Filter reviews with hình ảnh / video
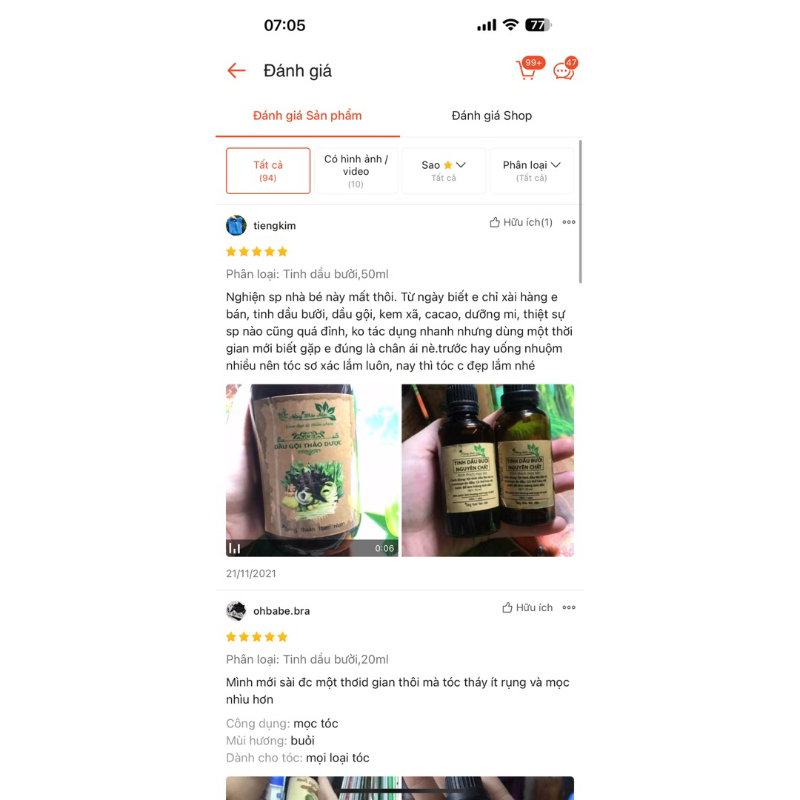 click(356, 171)
